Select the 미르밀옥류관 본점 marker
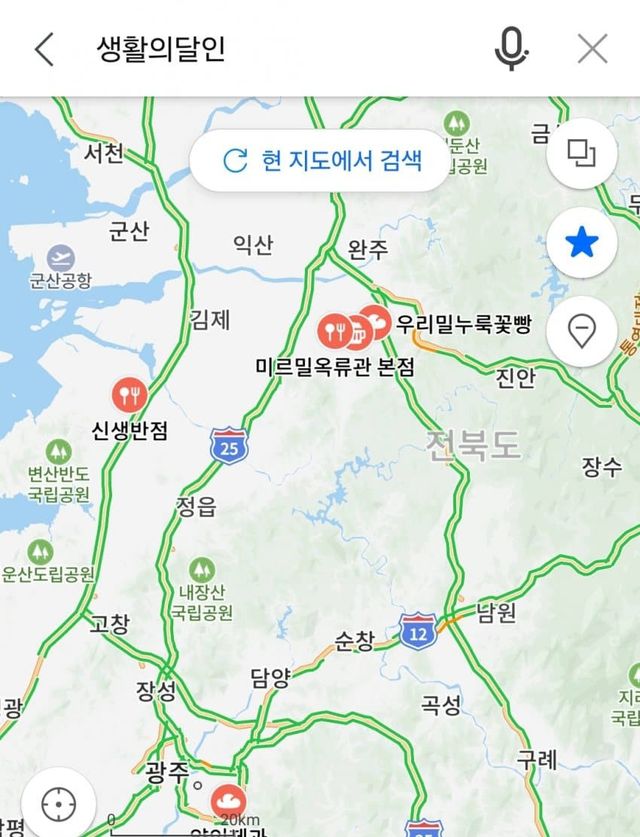 pos(333,327)
